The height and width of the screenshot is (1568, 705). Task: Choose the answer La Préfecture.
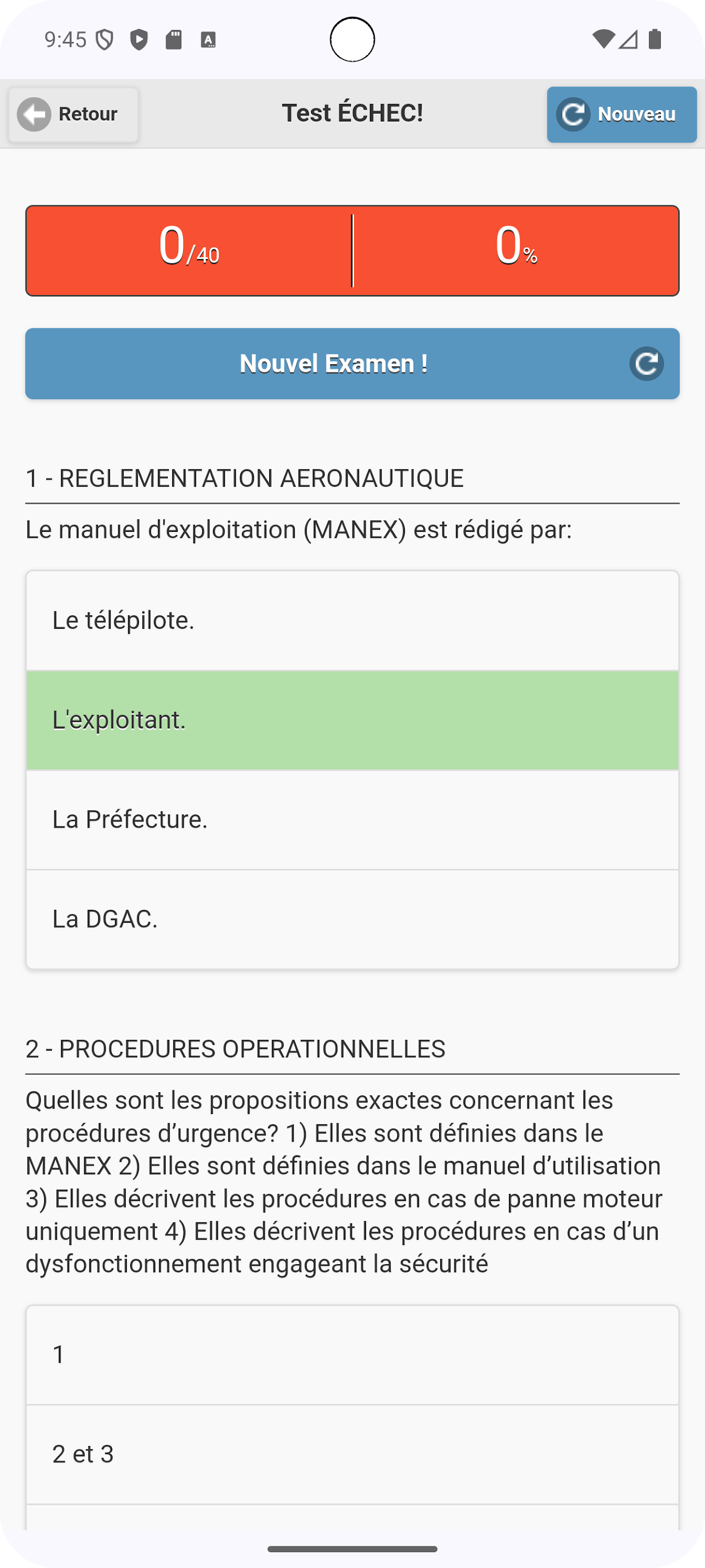point(351,819)
